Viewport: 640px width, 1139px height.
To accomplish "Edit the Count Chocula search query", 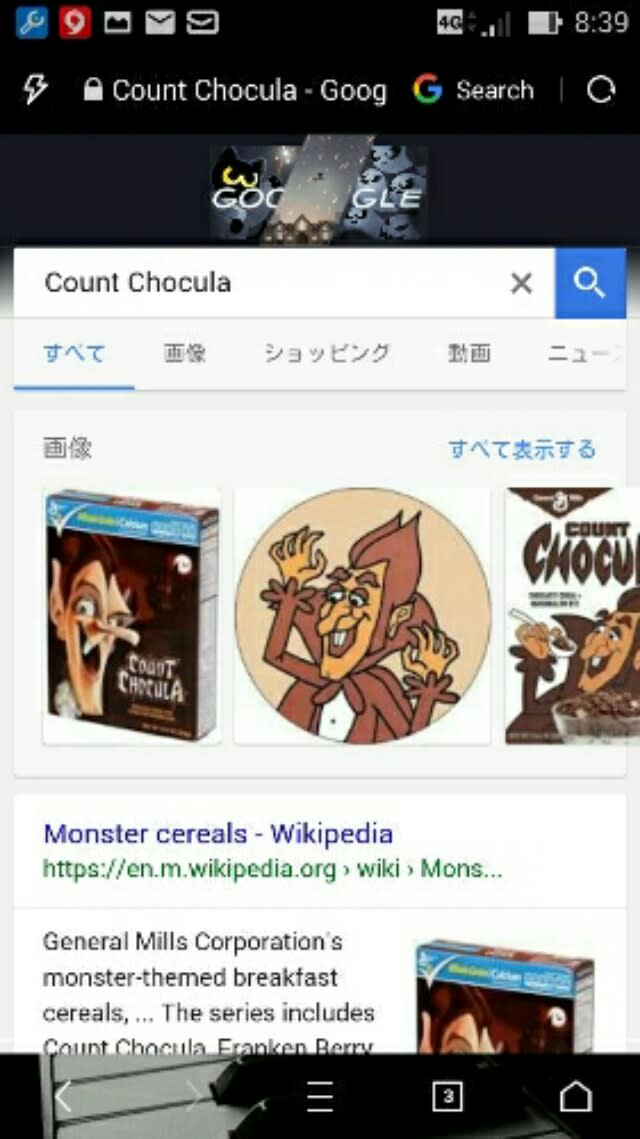I will 260,283.
